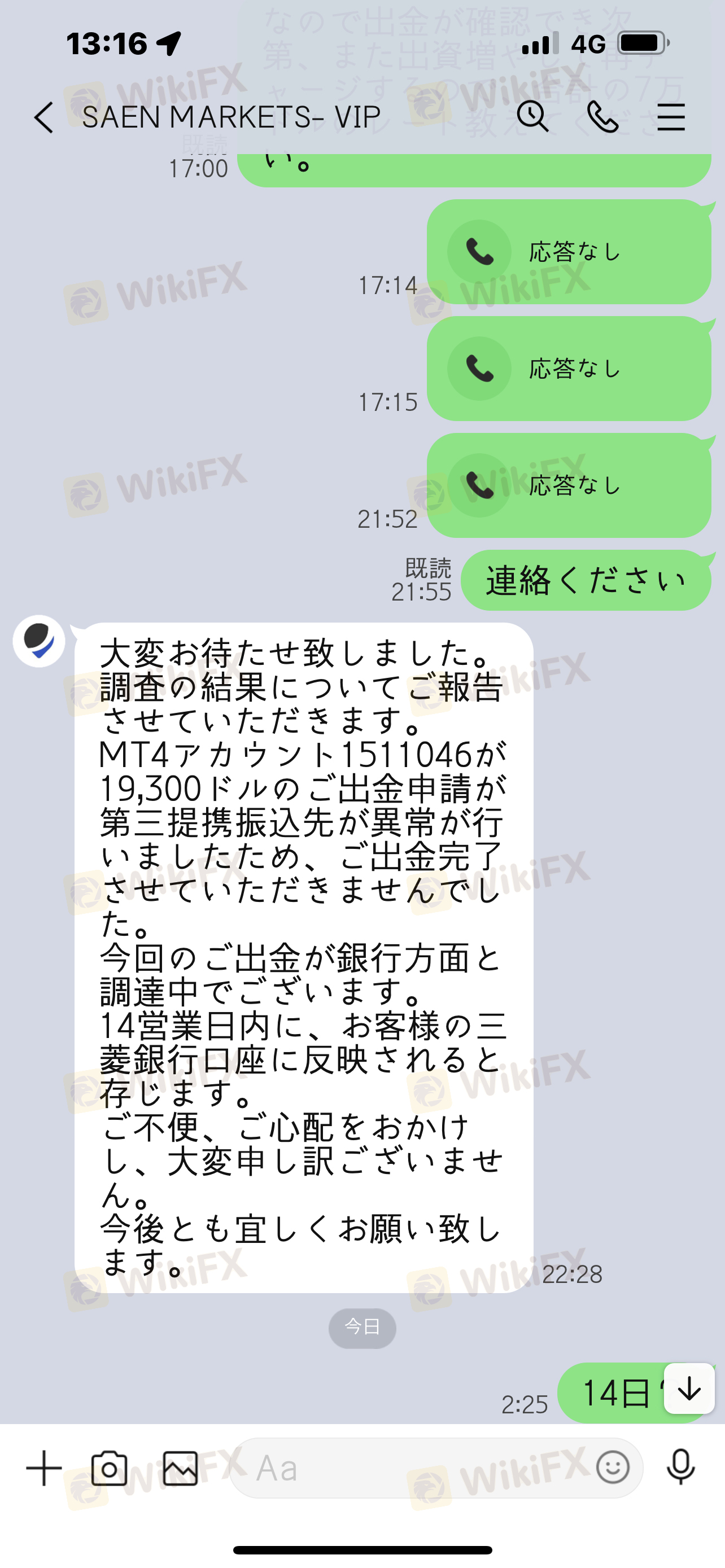Image resolution: width=725 pixels, height=1568 pixels.
Task: Record a voice message with the microphone
Action: pyautogui.click(x=680, y=1468)
